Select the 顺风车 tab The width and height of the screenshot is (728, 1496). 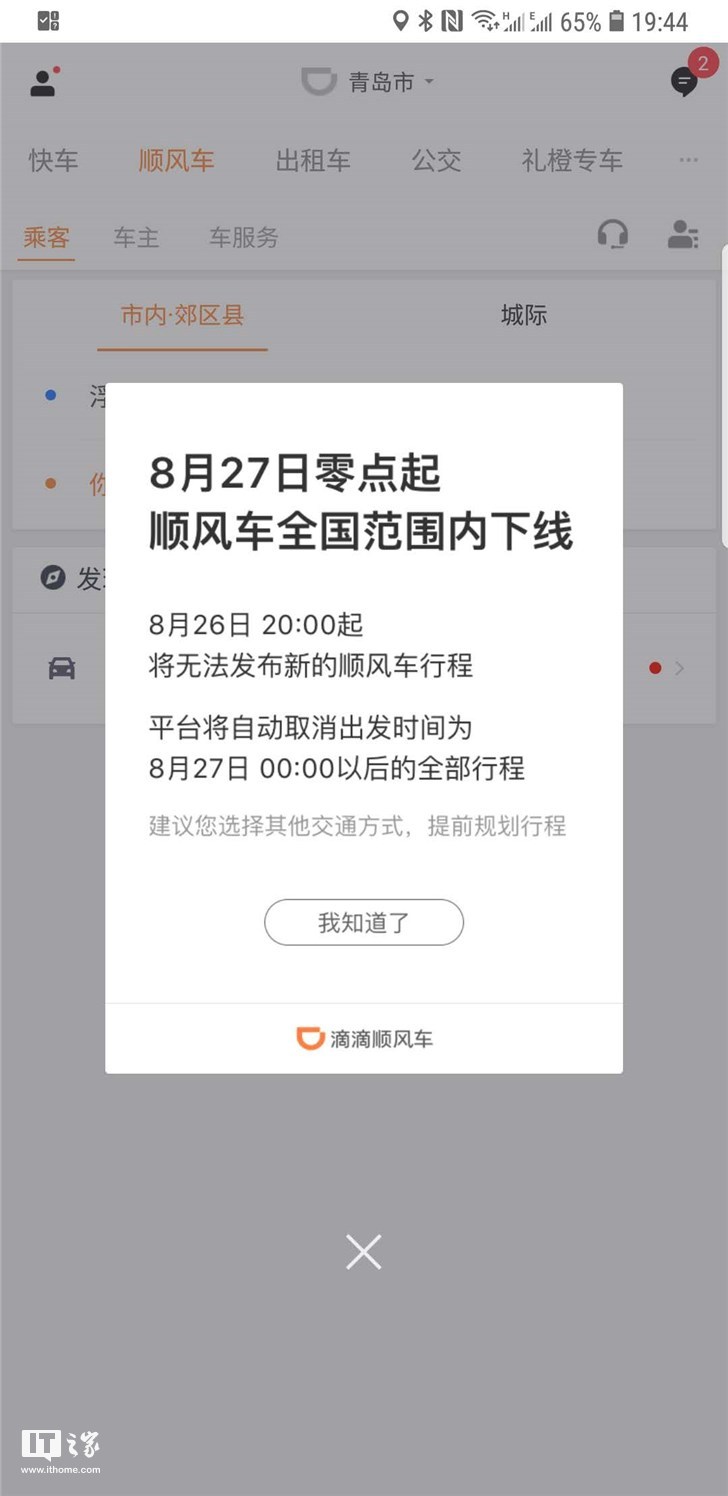point(176,160)
